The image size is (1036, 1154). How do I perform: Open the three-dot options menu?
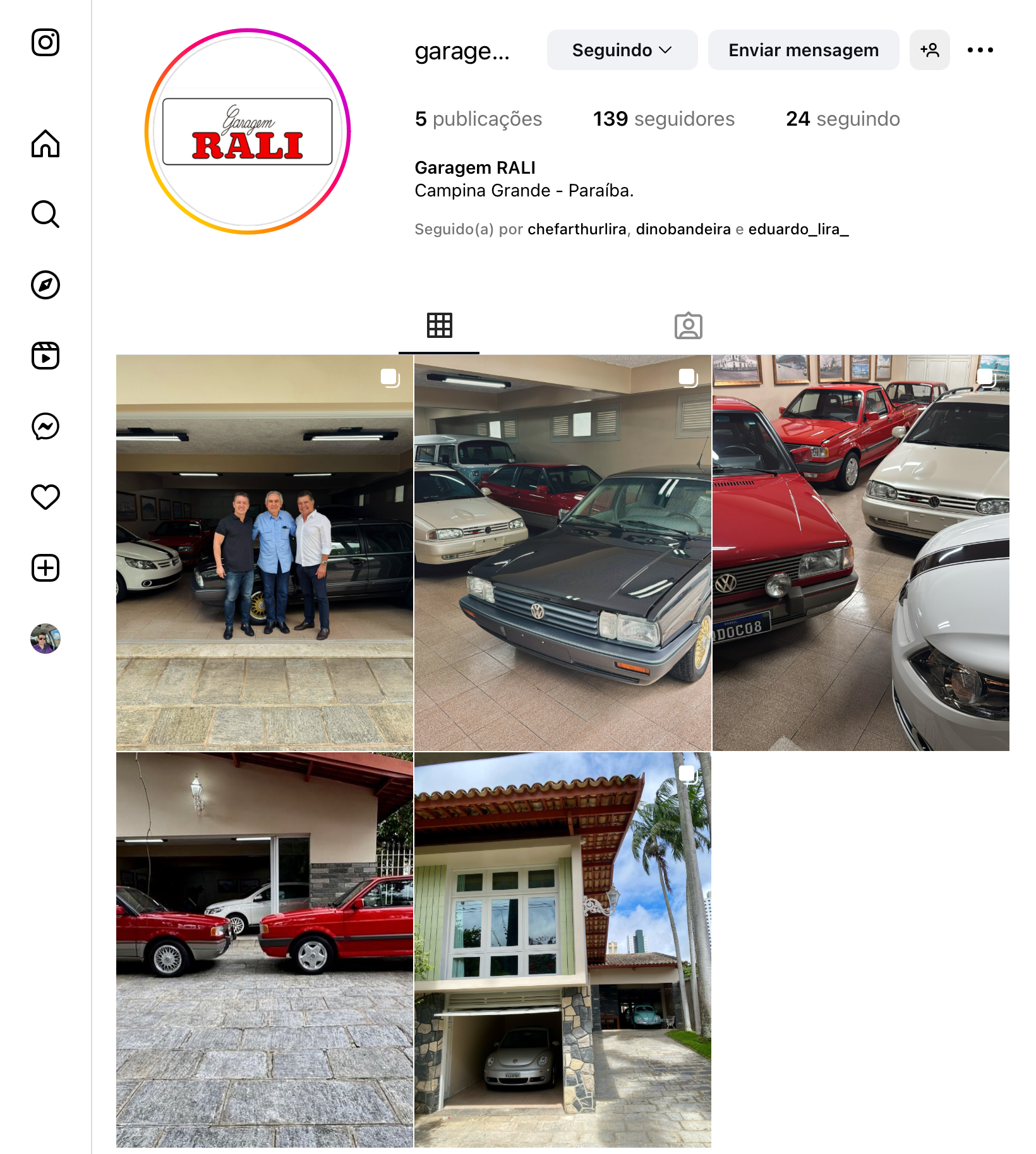click(980, 50)
